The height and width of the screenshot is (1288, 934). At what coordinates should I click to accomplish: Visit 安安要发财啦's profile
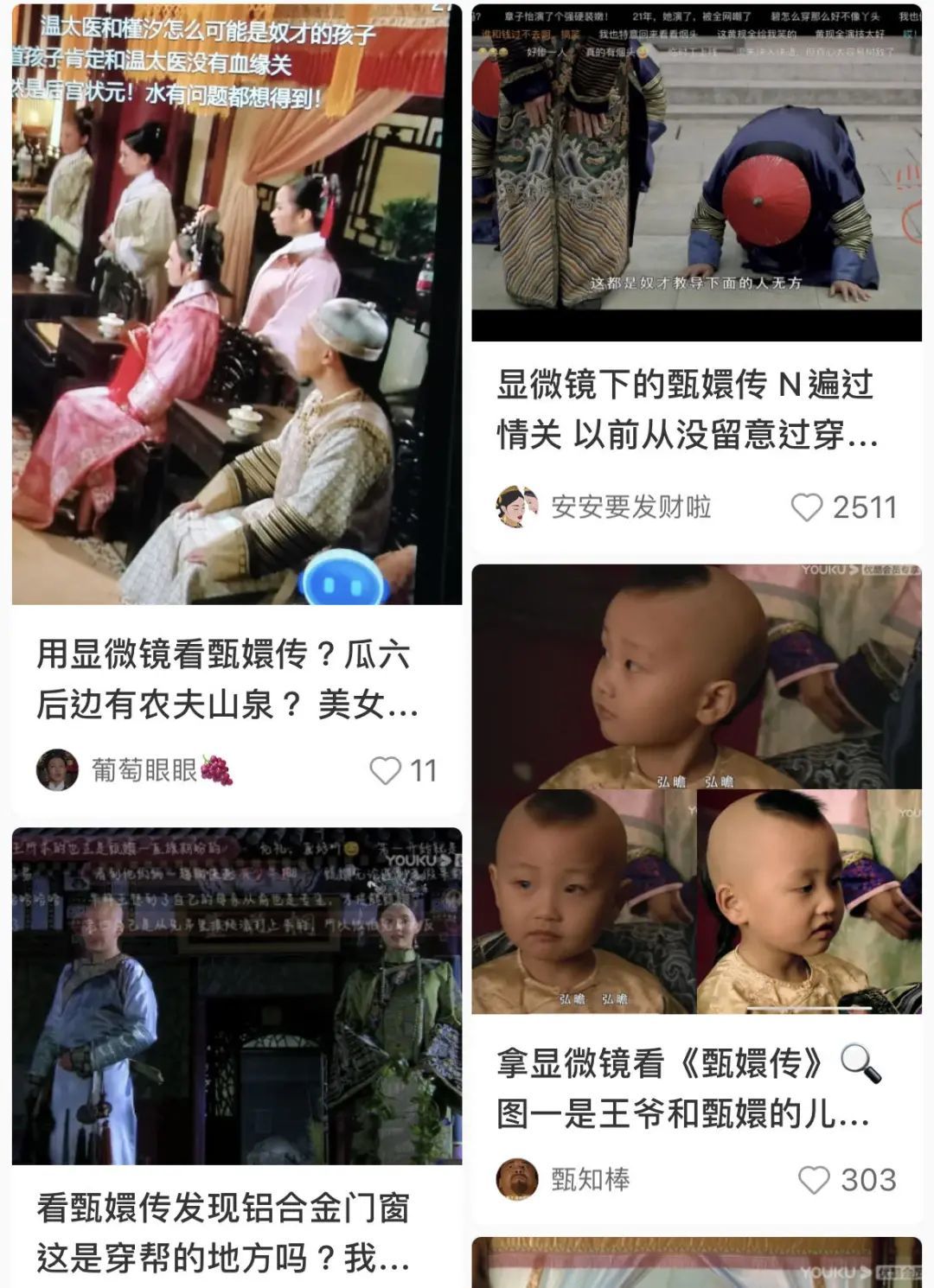click(630, 507)
